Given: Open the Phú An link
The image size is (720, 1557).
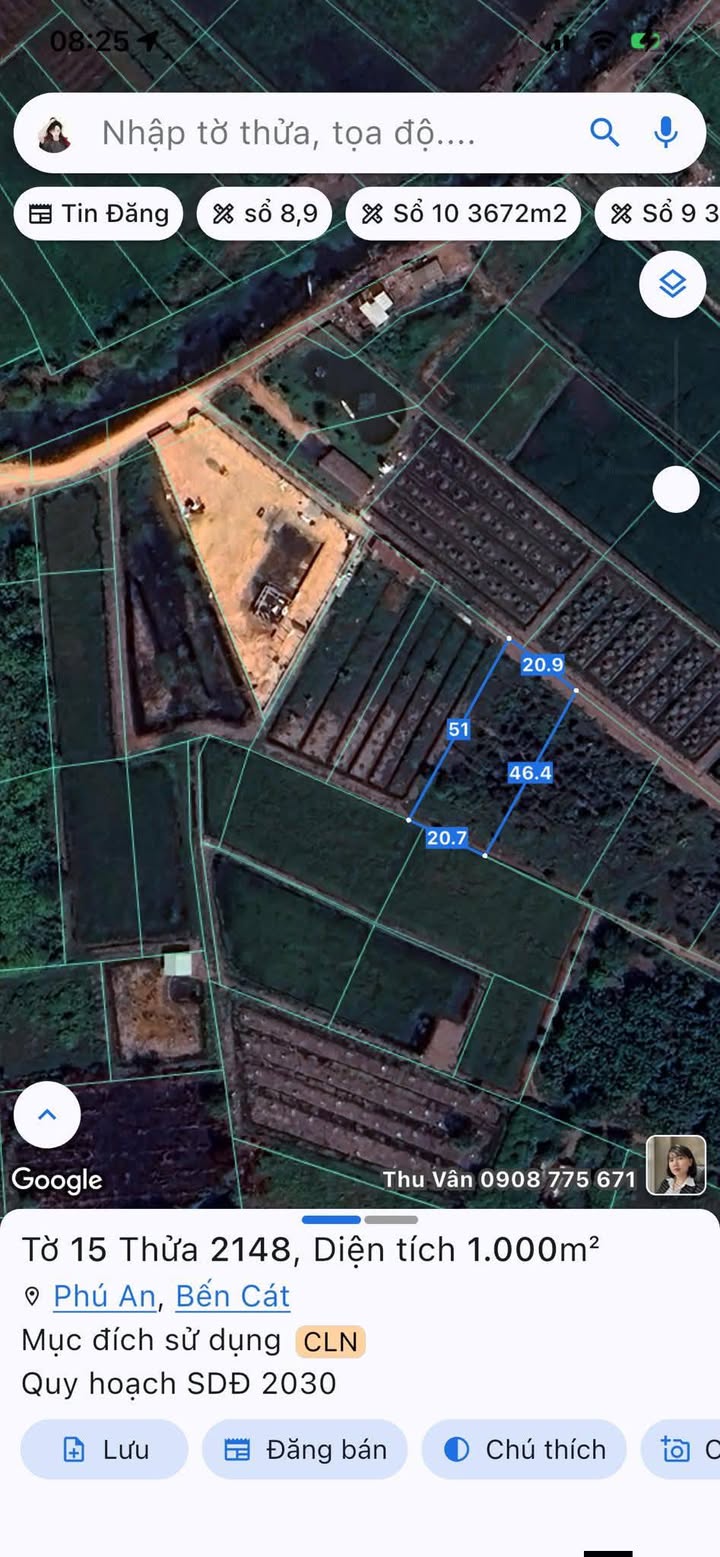Looking at the screenshot, I should point(104,1296).
